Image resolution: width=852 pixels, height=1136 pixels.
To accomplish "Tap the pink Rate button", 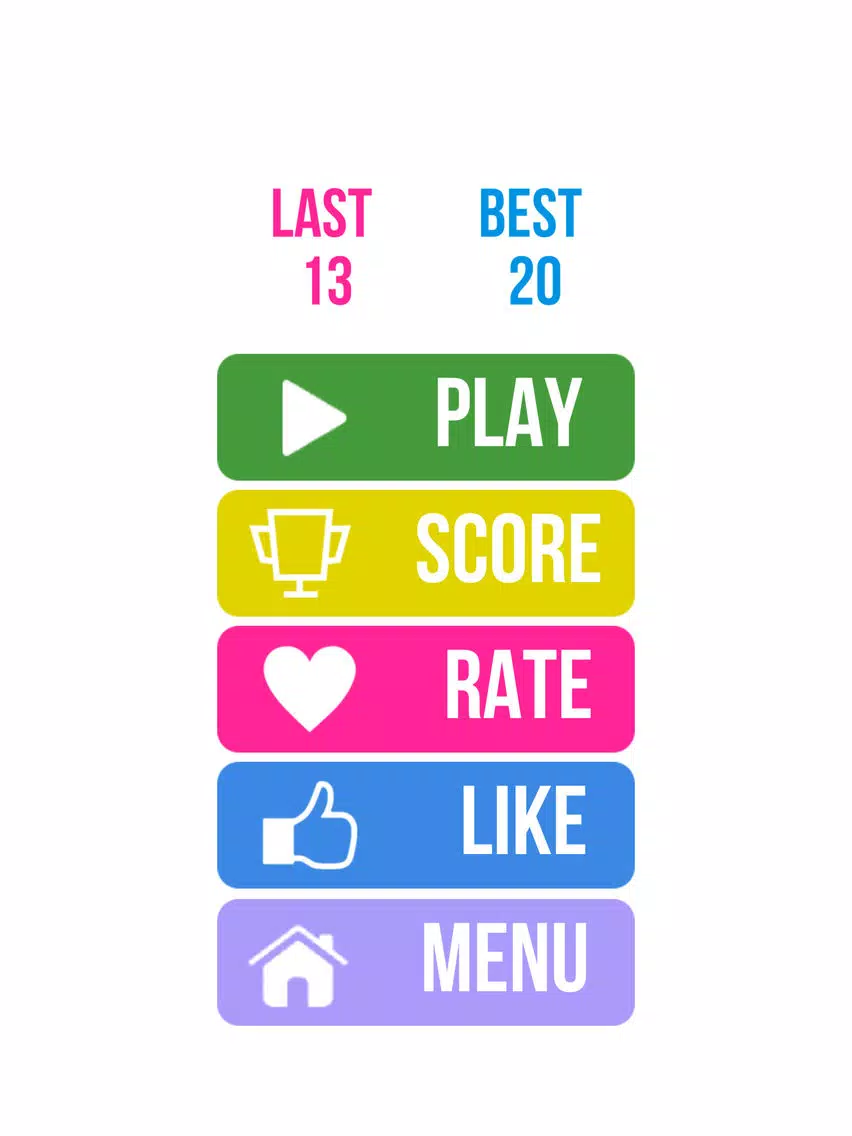I will pyautogui.click(x=426, y=689).
